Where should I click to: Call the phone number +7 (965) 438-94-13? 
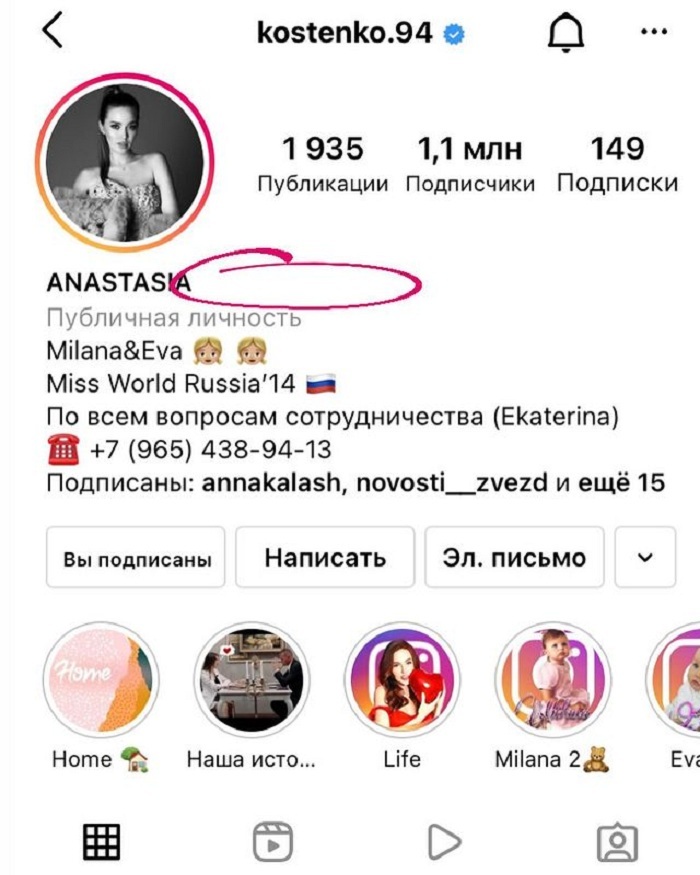210,450
